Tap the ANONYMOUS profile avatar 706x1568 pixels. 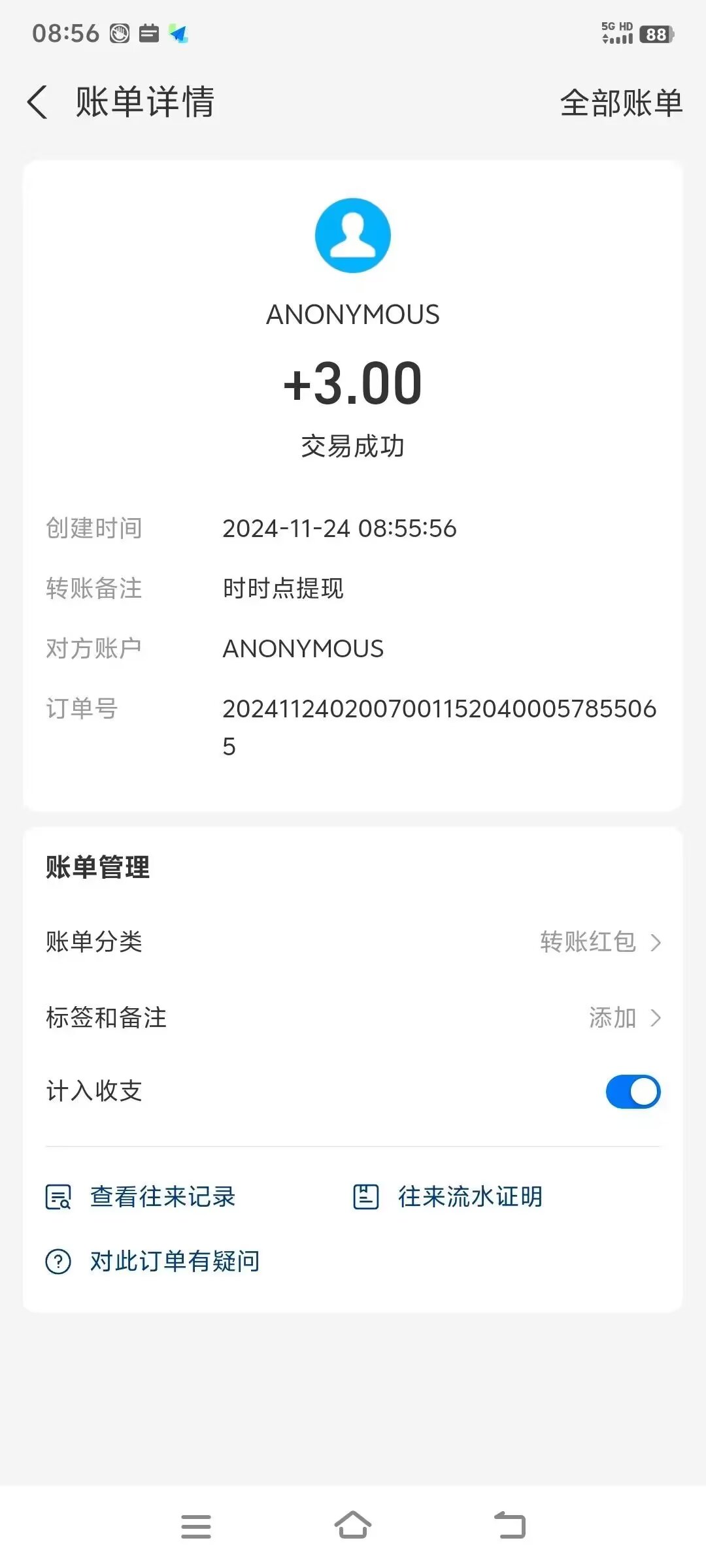coord(353,235)
